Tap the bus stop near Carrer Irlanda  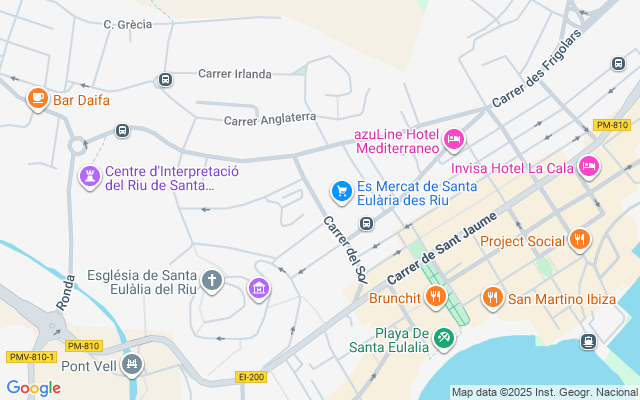[x=165, y=80]
